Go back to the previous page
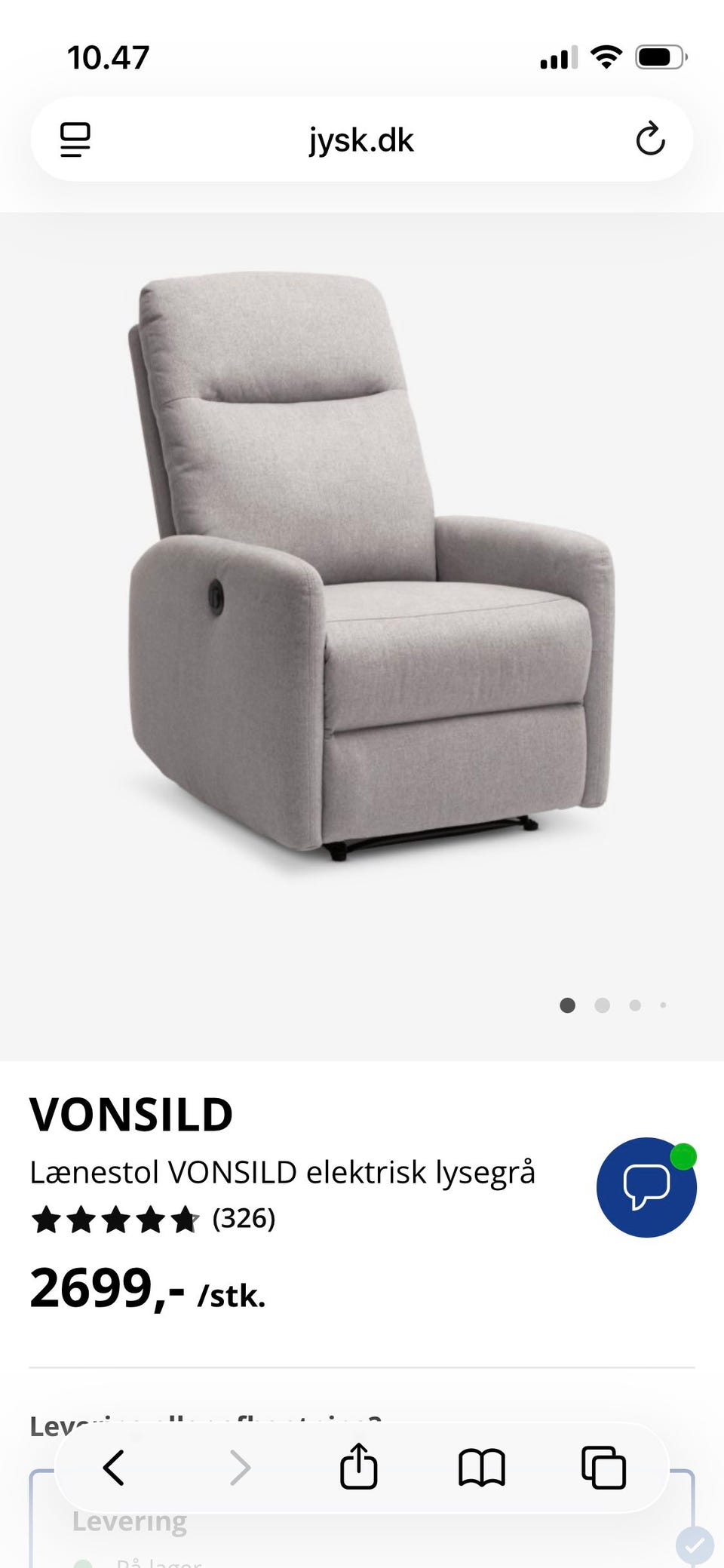The width and height of the screenshot is (724, 1568). tap(114, 1467)
